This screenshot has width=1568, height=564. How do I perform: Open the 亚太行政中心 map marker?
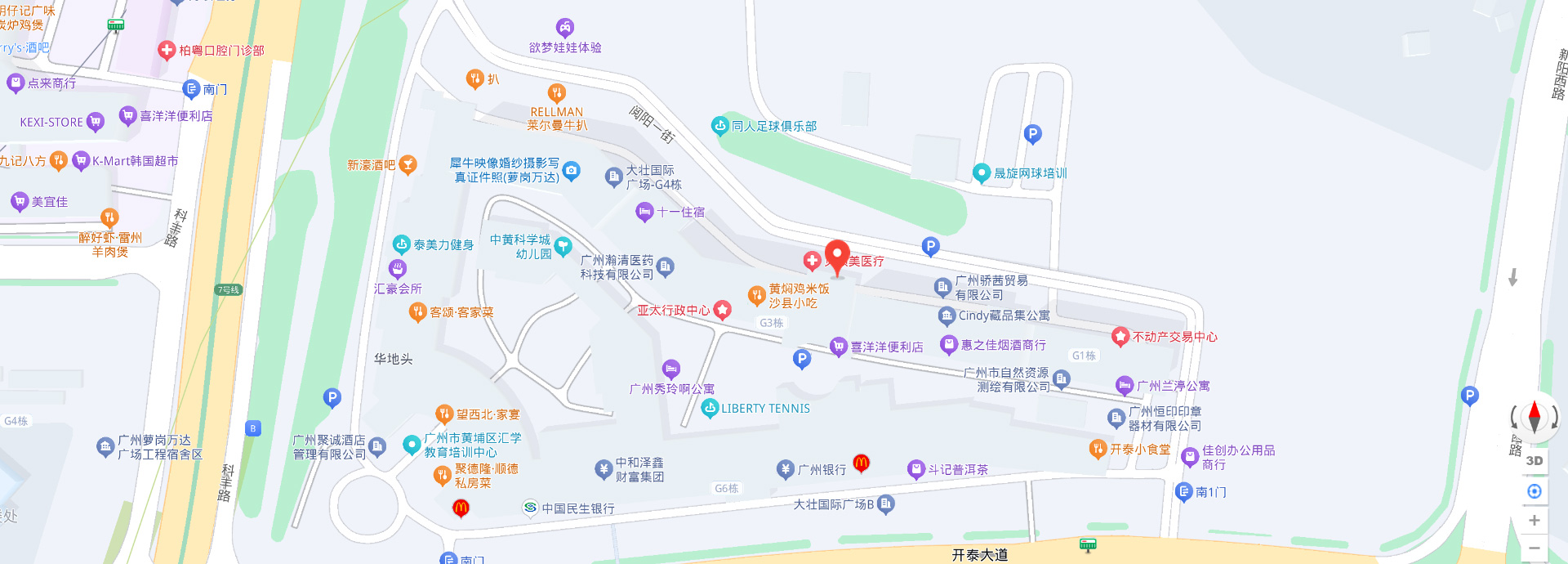[722, 310]
